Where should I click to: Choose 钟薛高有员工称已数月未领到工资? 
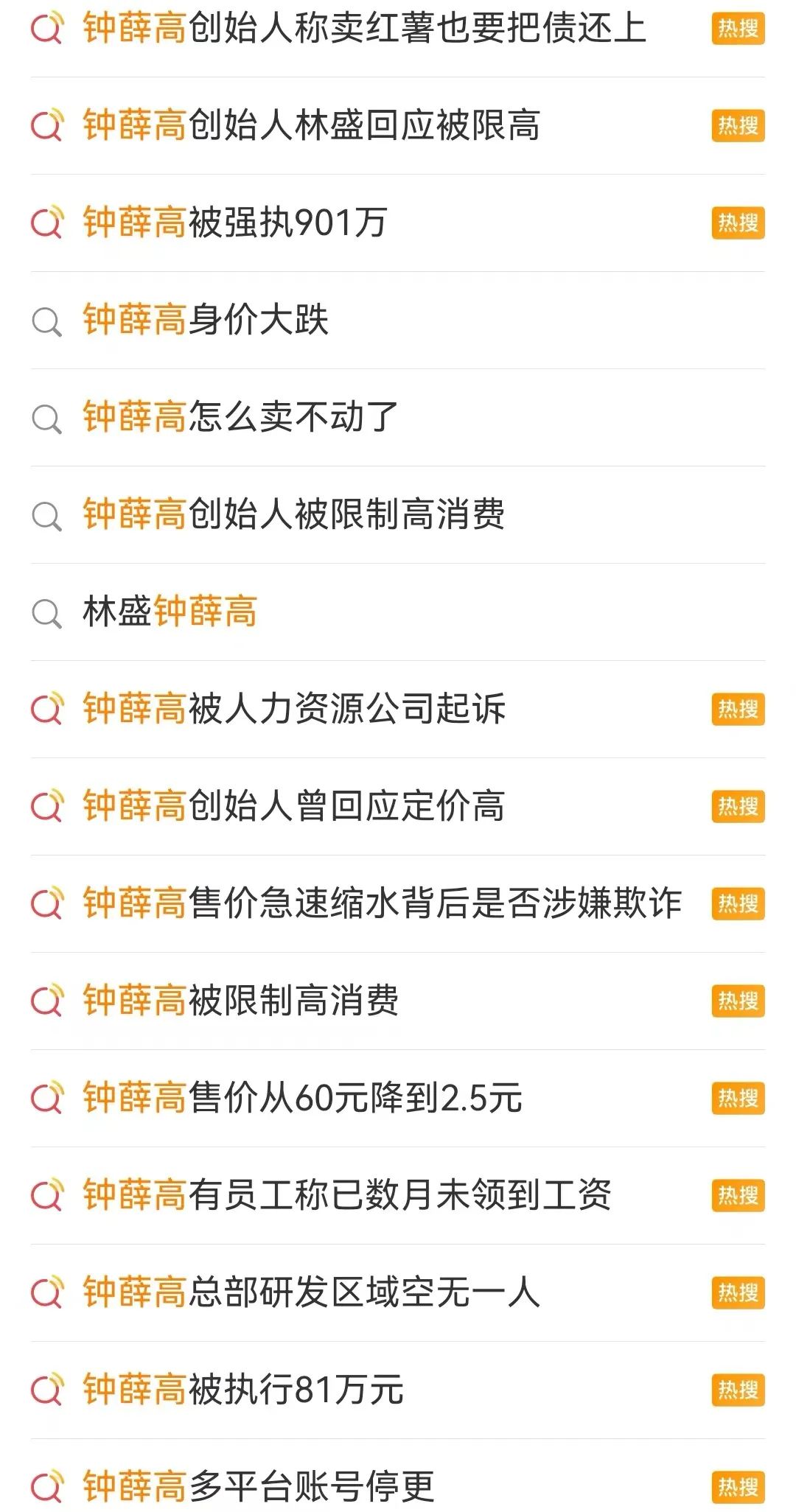point(346,1195)
